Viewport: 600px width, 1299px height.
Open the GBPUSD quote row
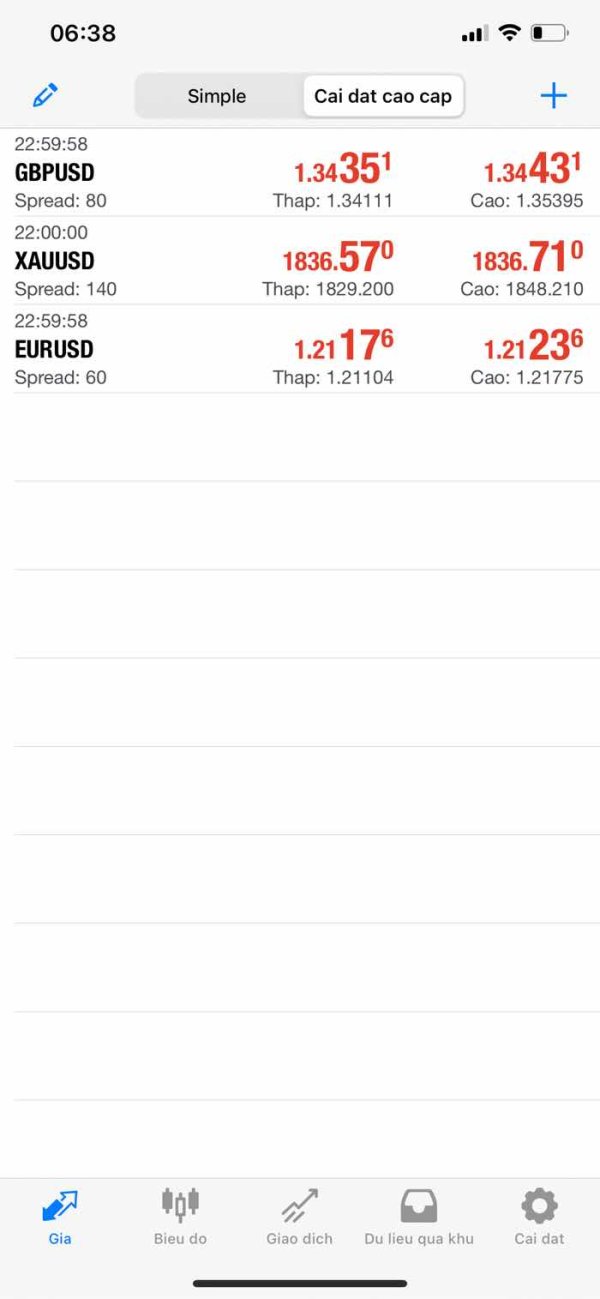tap(300, 172)
